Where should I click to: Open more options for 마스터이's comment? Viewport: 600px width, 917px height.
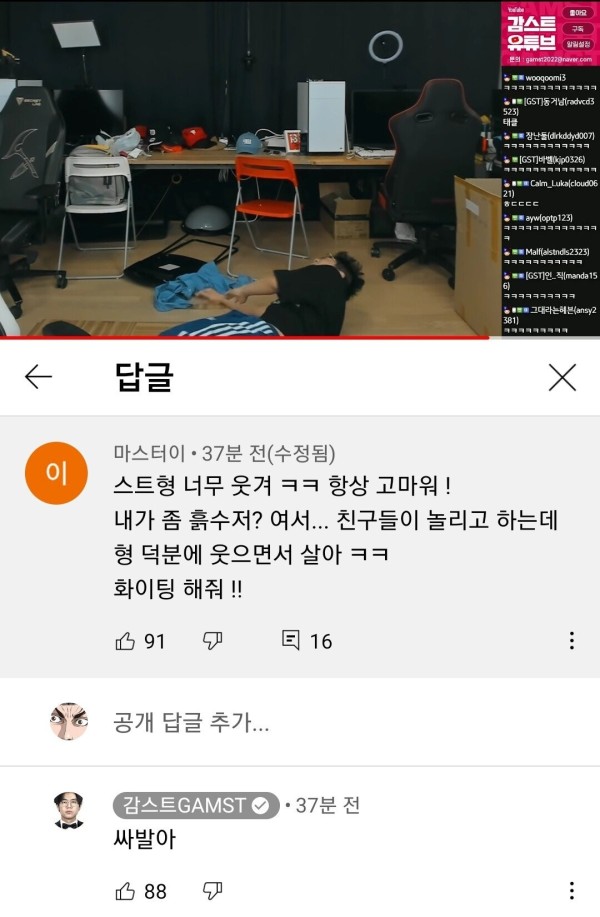tap(571, 641)
